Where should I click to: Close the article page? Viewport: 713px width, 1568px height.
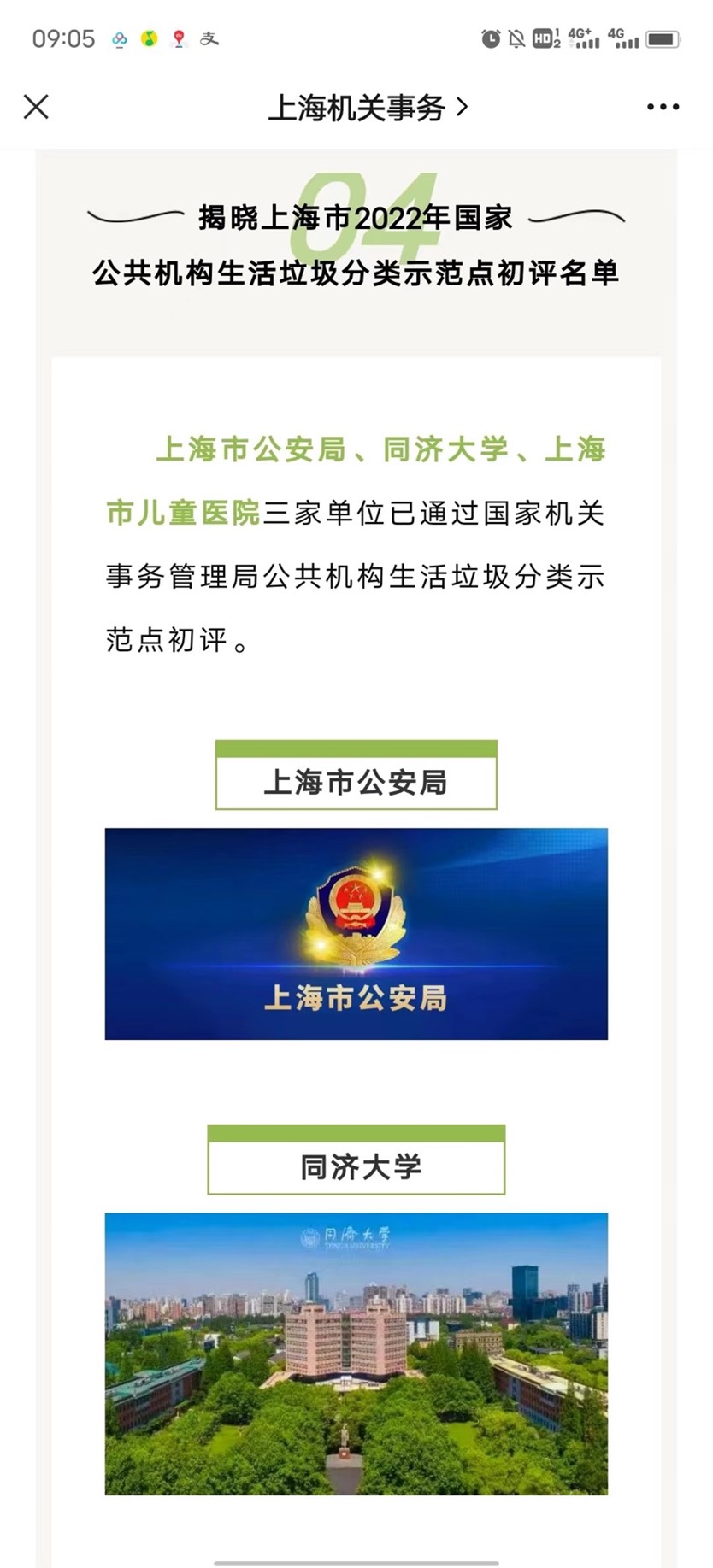[36, 107]
